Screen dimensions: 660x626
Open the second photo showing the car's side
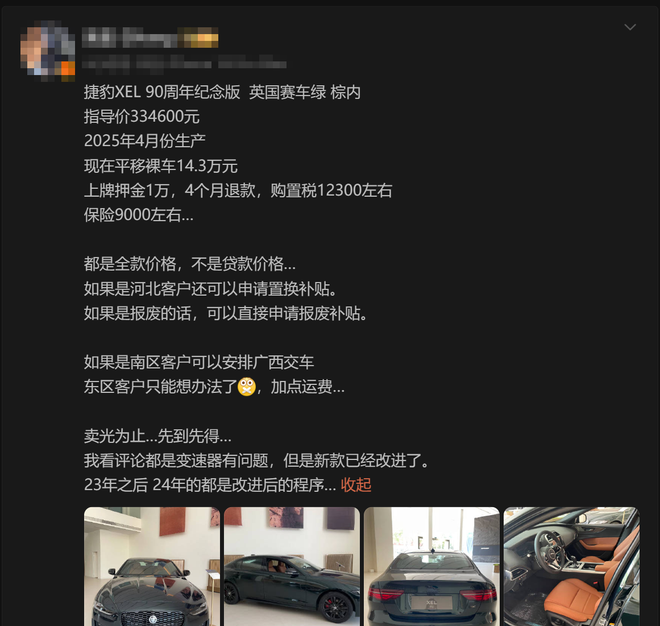pos(291,566)
